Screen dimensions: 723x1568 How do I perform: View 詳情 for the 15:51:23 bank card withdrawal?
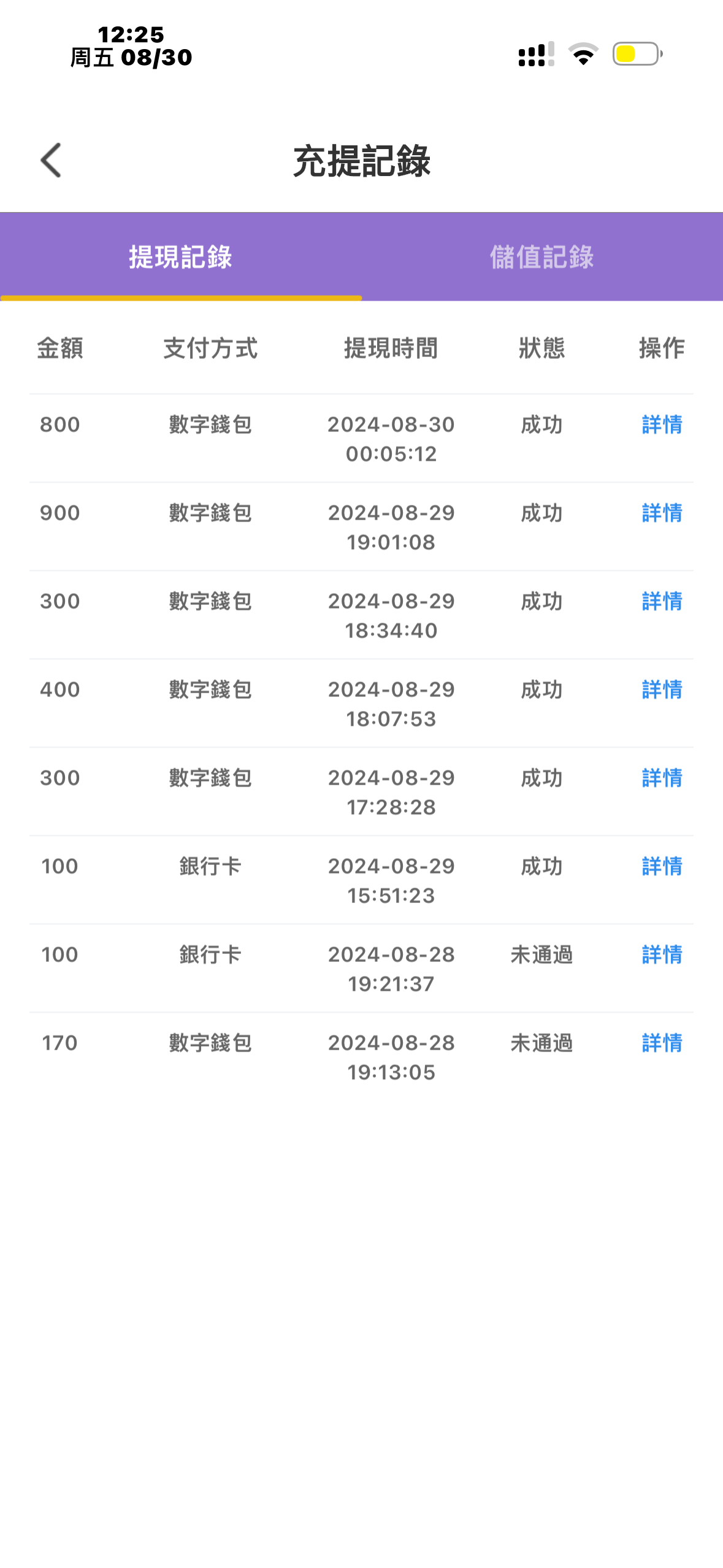coord(662,866)
